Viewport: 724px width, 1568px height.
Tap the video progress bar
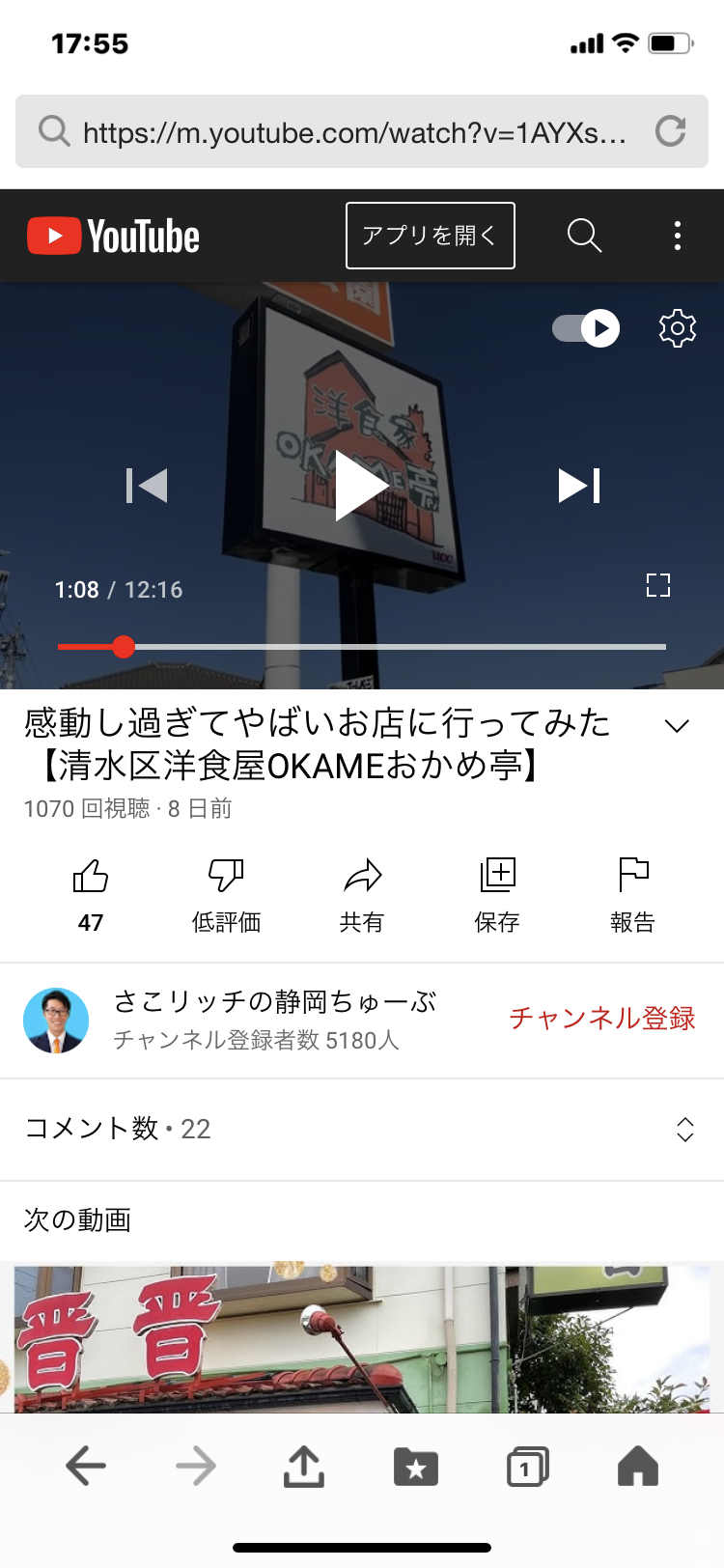386,647
